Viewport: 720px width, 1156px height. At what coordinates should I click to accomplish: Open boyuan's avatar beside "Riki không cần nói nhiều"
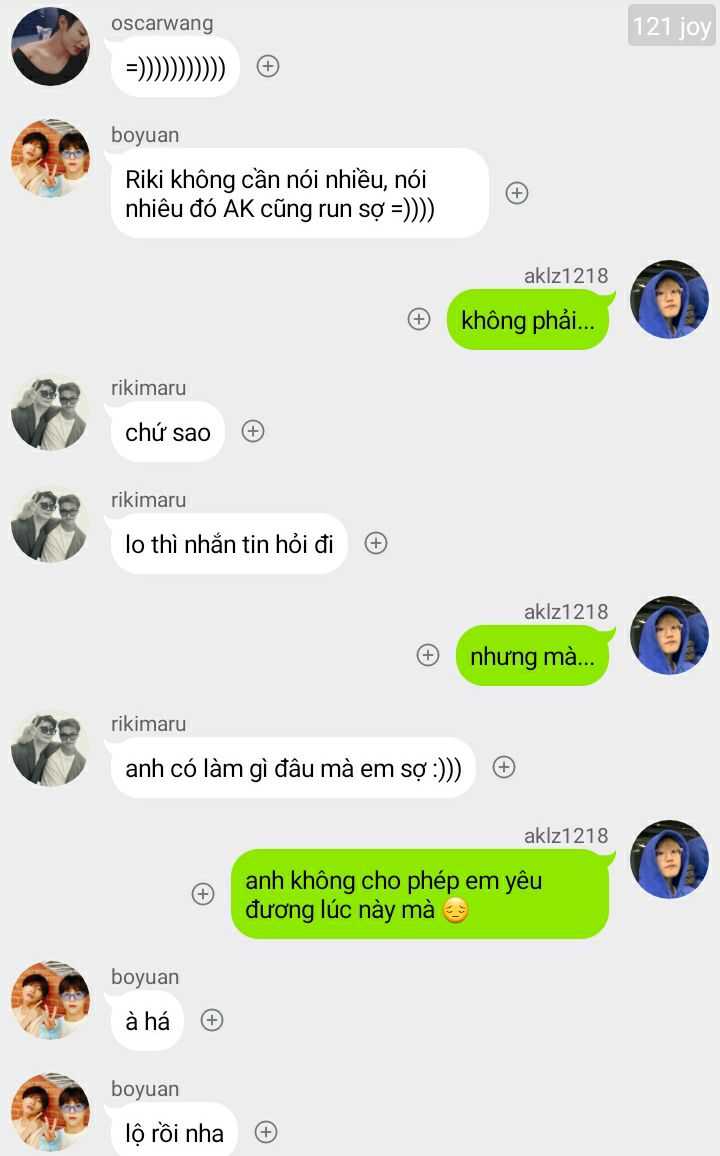click(x=50, y=158)
